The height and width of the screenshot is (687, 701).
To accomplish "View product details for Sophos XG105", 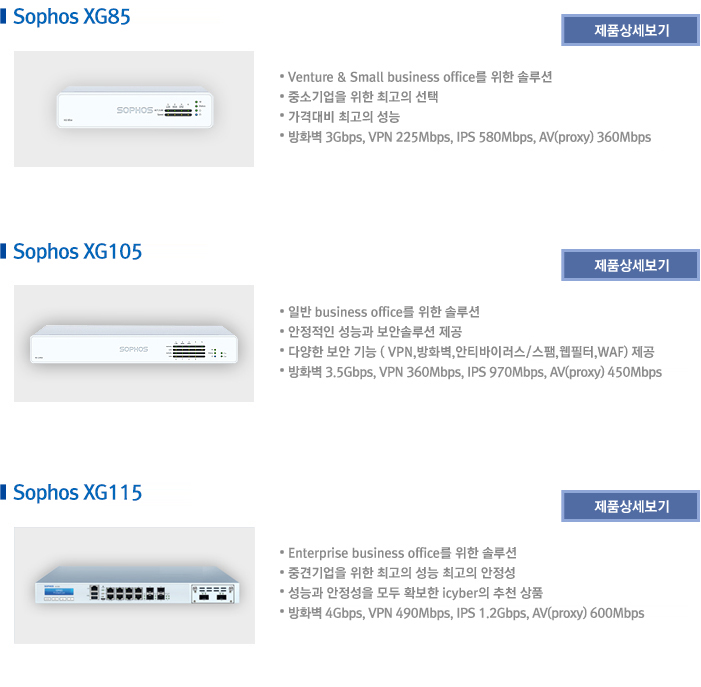I will [x=631, y=265].
